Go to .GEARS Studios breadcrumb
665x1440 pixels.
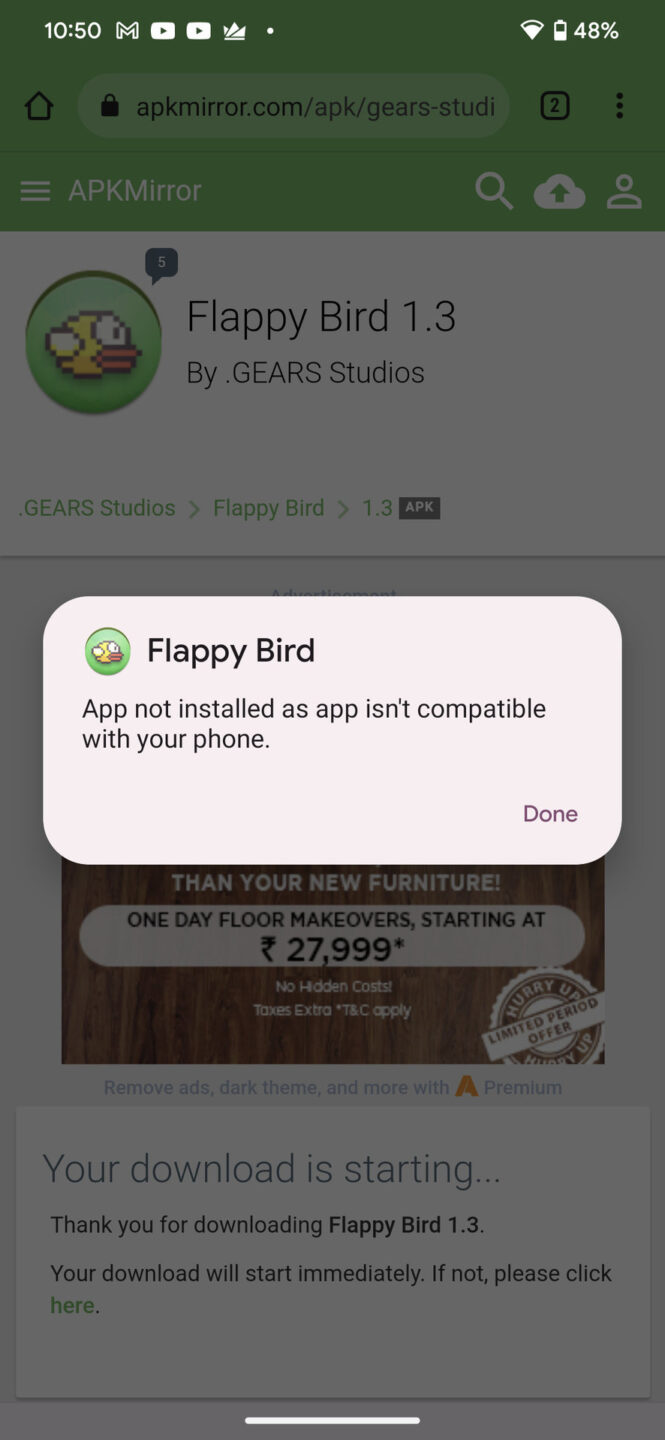tap(97, 508)
